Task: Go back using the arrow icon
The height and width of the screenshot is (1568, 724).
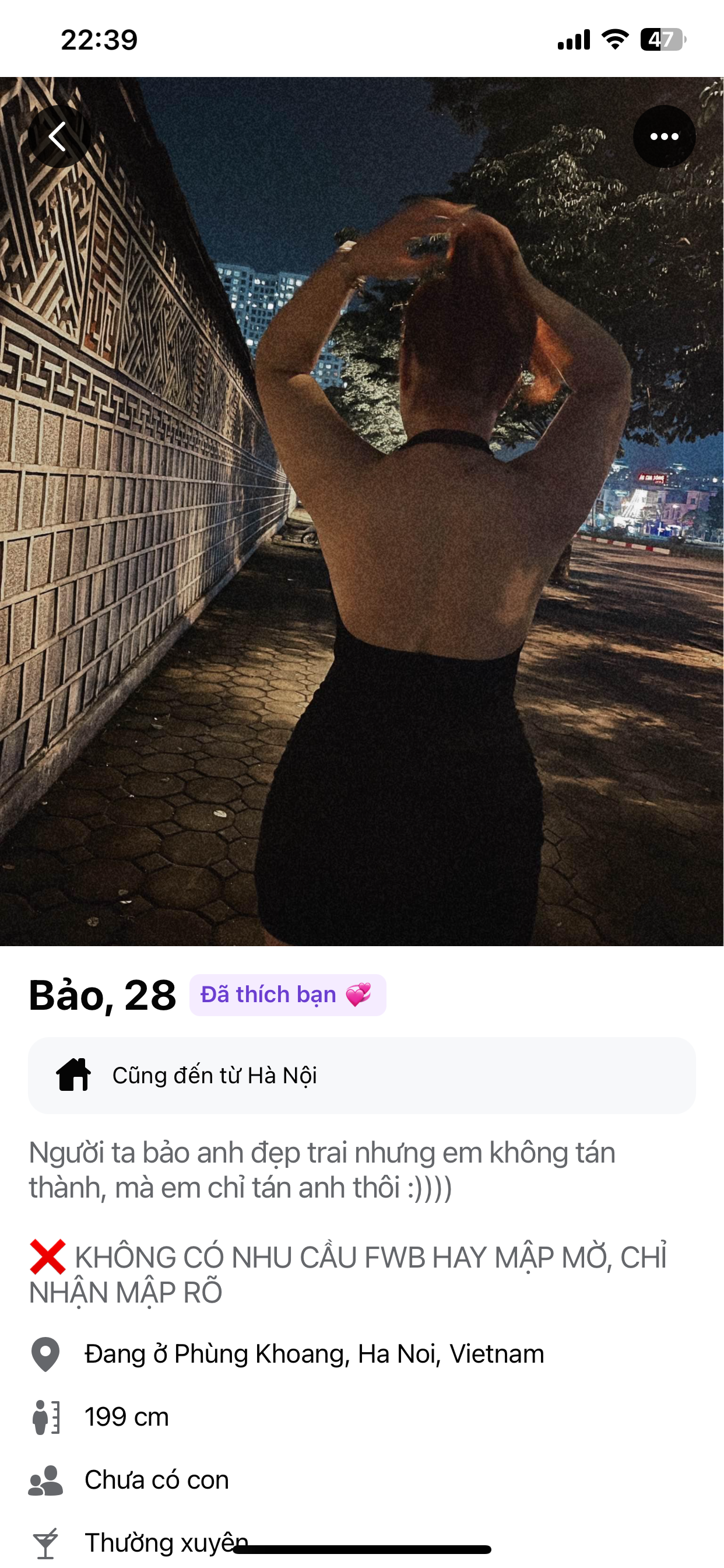Action: [58, 136]
